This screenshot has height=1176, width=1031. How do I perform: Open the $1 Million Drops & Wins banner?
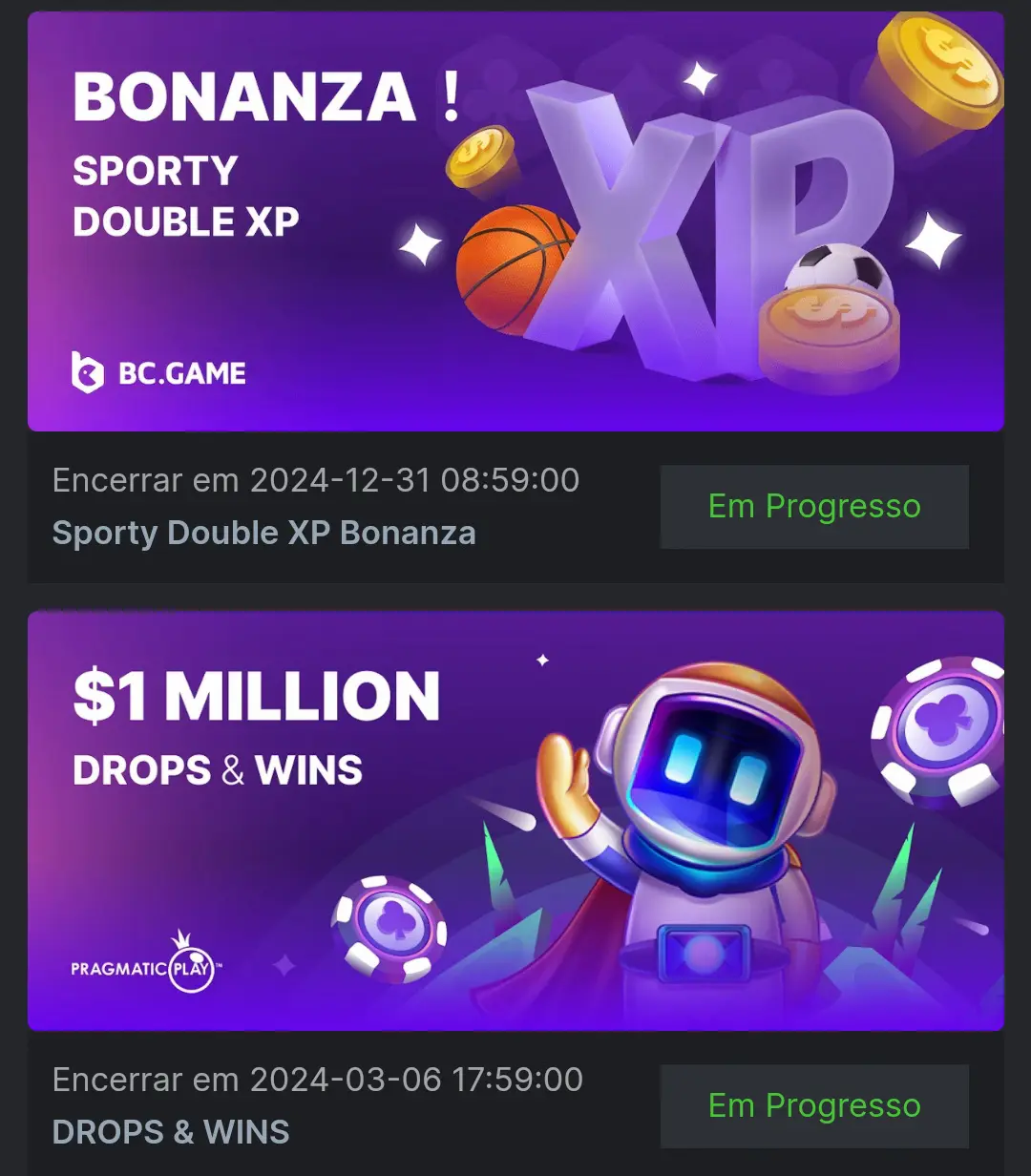[x=515, y=821]
